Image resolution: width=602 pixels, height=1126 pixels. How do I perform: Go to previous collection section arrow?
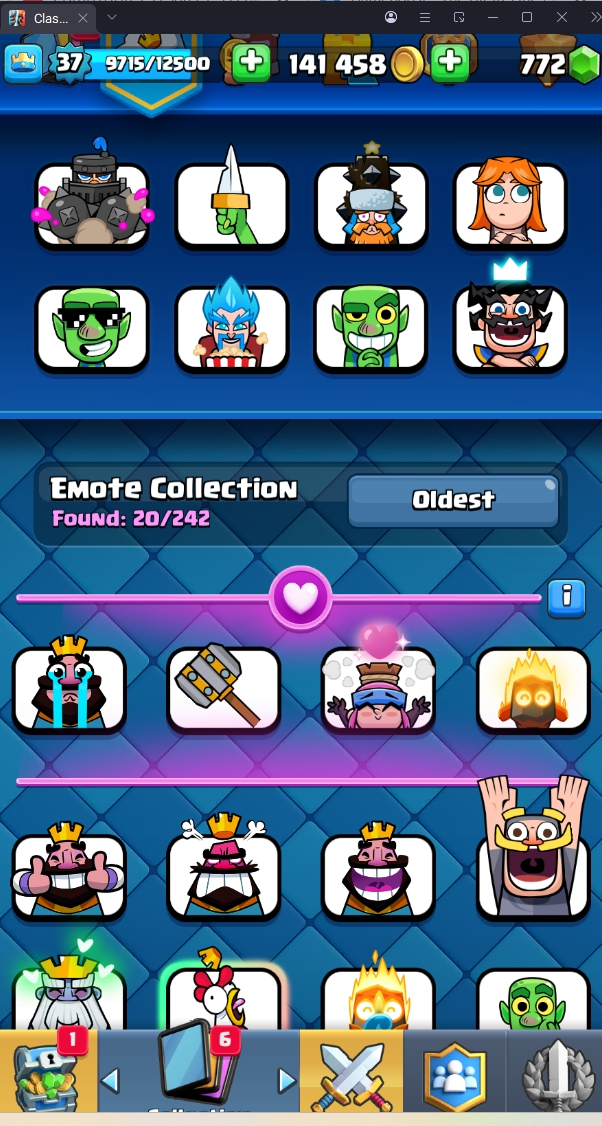tap(111, 1080)
